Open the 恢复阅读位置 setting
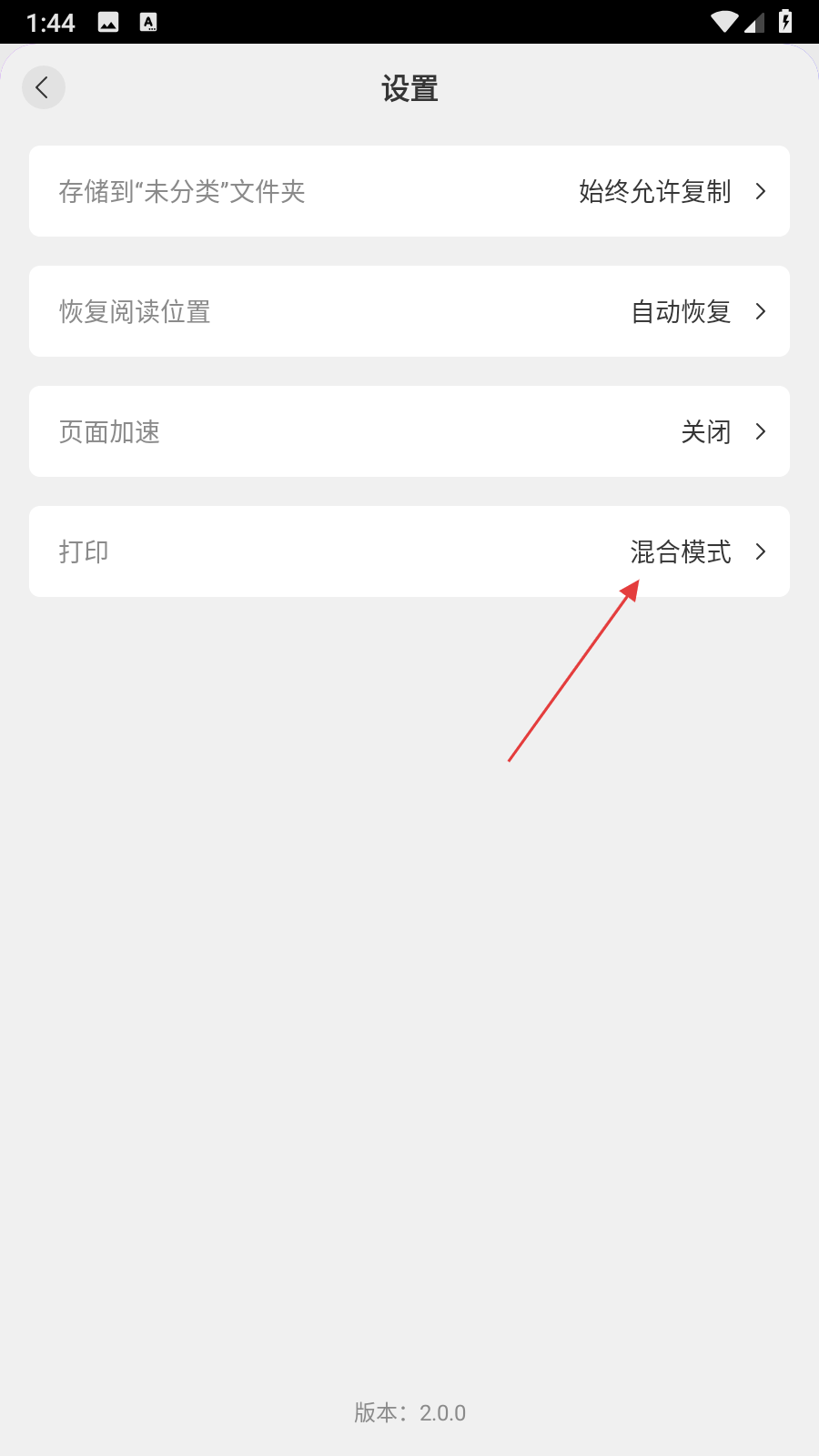 coord(409,311)
